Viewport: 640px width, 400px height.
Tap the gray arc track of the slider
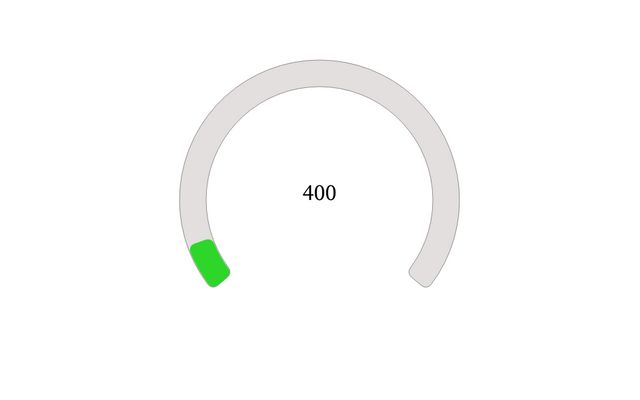320,74
